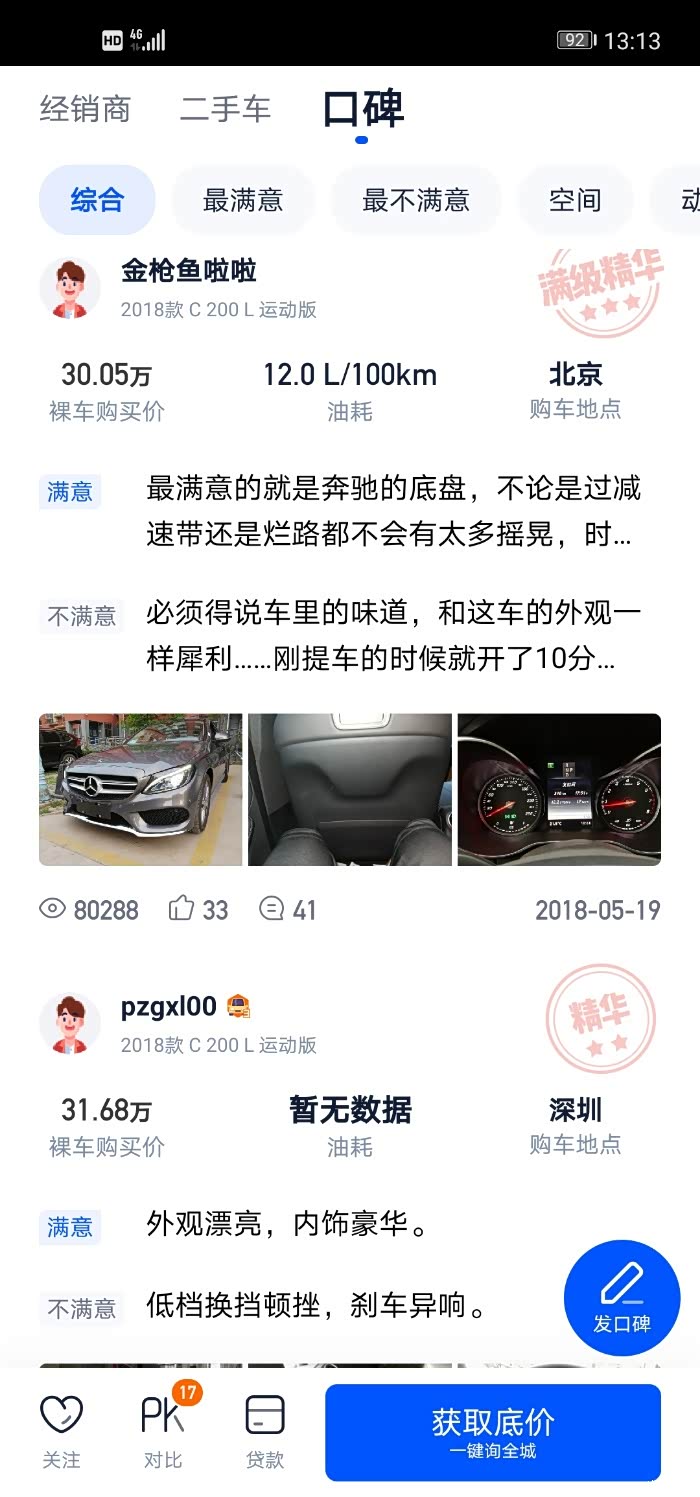This screenshot has height=1497, width=700.
Task: Open 金枪鱼啦啦's profile avatar
Action: tap(70, 288)
